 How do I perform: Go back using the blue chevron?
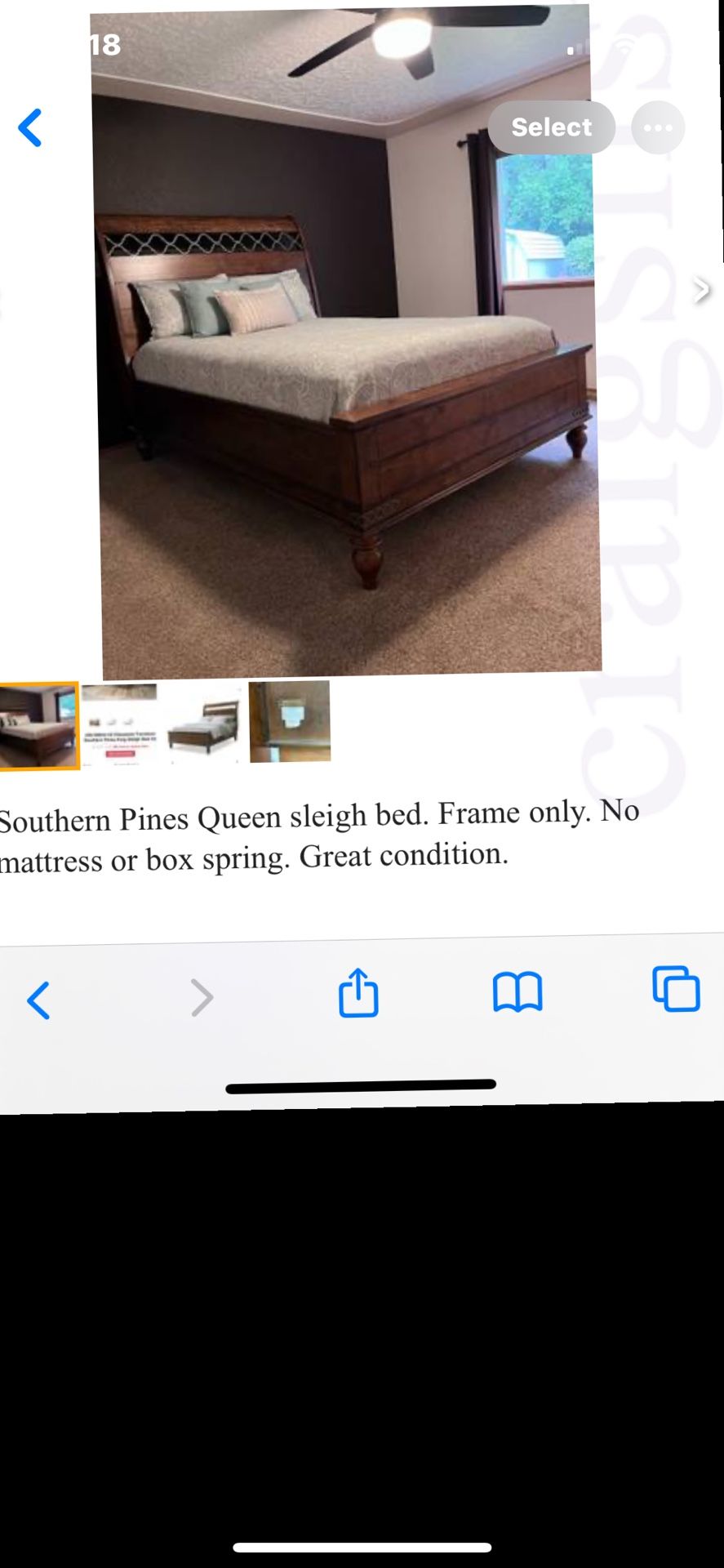click(x=30, y=128)
